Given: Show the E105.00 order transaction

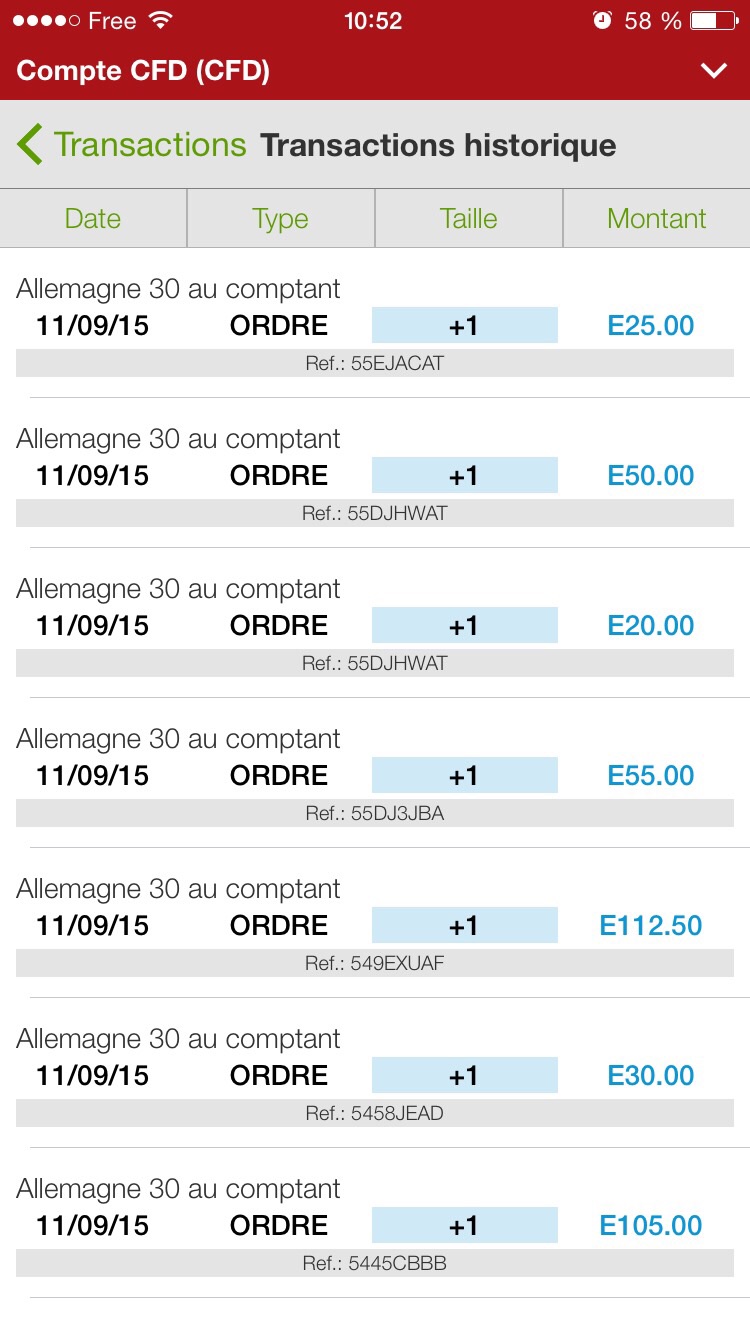Looking at the screenshot, I should (375, 1227).
